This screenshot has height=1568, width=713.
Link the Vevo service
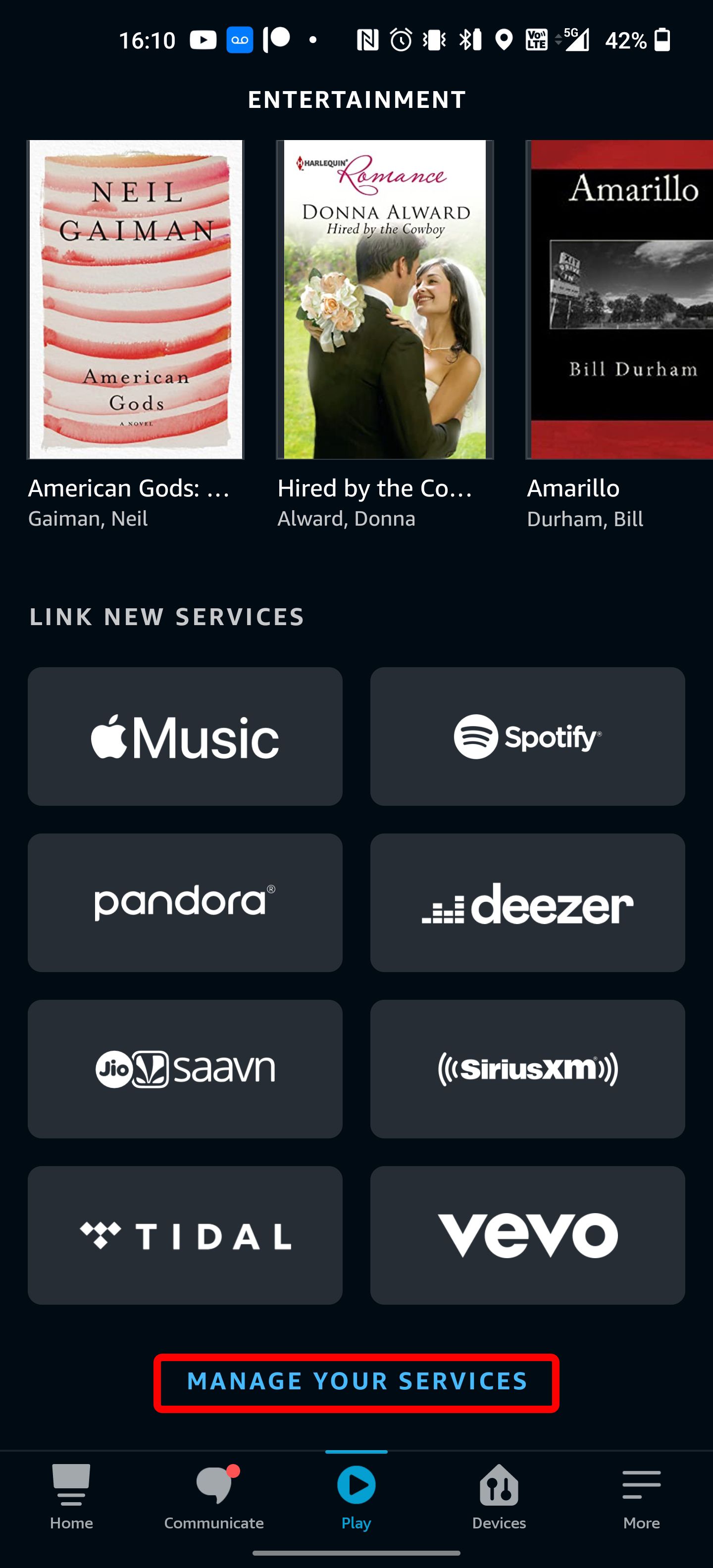click(x=527, y=1235)
